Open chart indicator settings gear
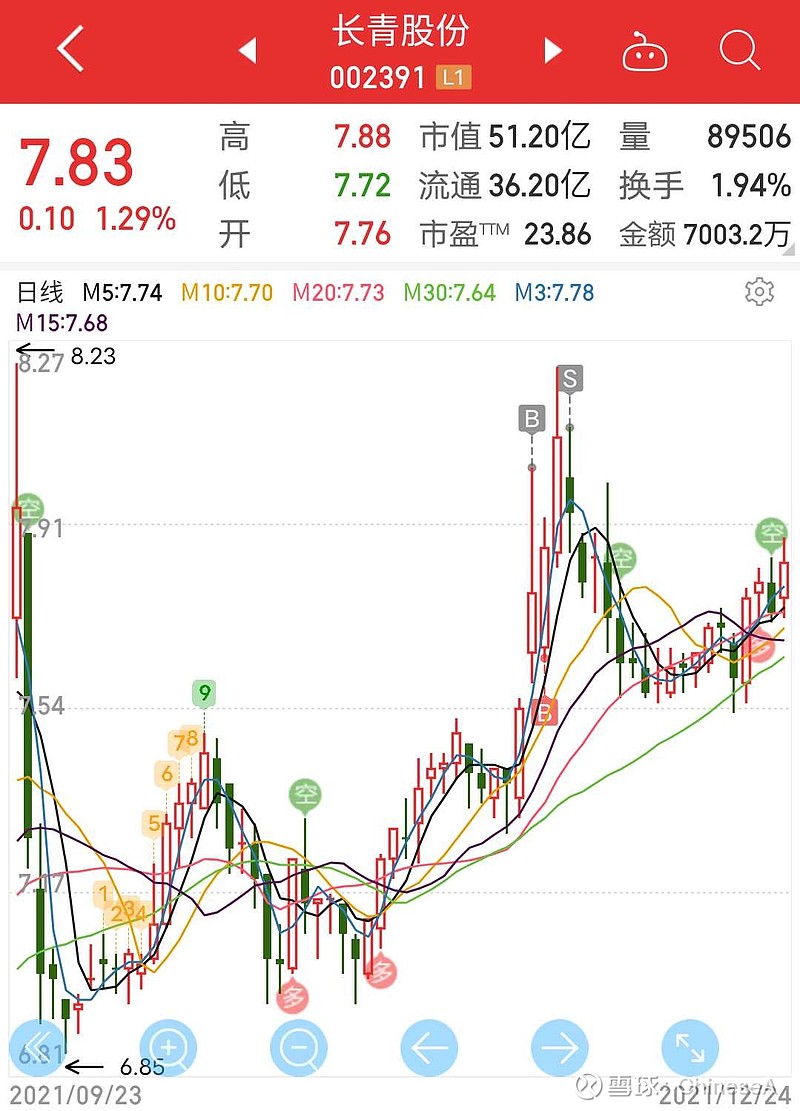The height and width of the screenshot is (1111, 800). pyautogui.click(x=760, y=292)
